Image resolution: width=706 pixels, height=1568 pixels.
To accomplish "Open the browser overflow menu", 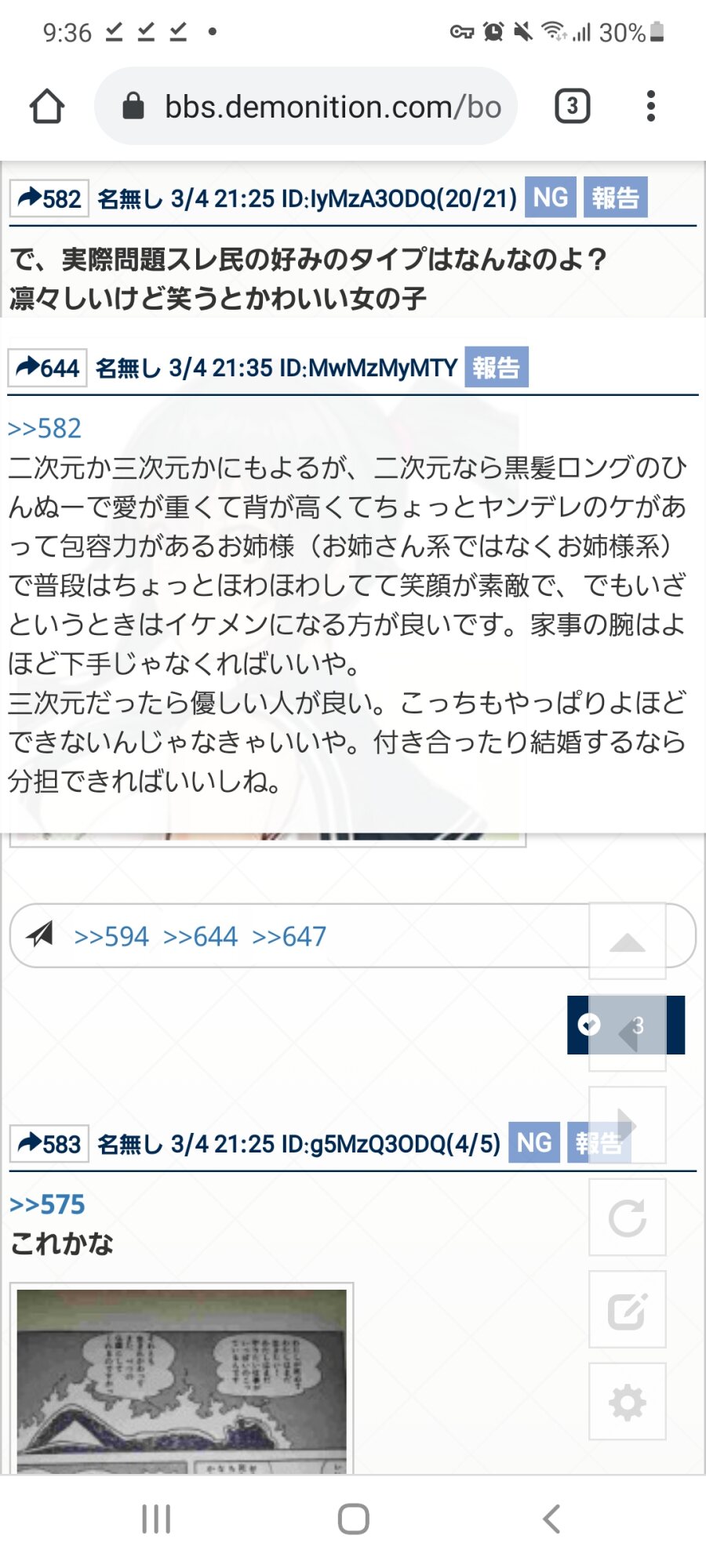I will click(x=650, y=106).
